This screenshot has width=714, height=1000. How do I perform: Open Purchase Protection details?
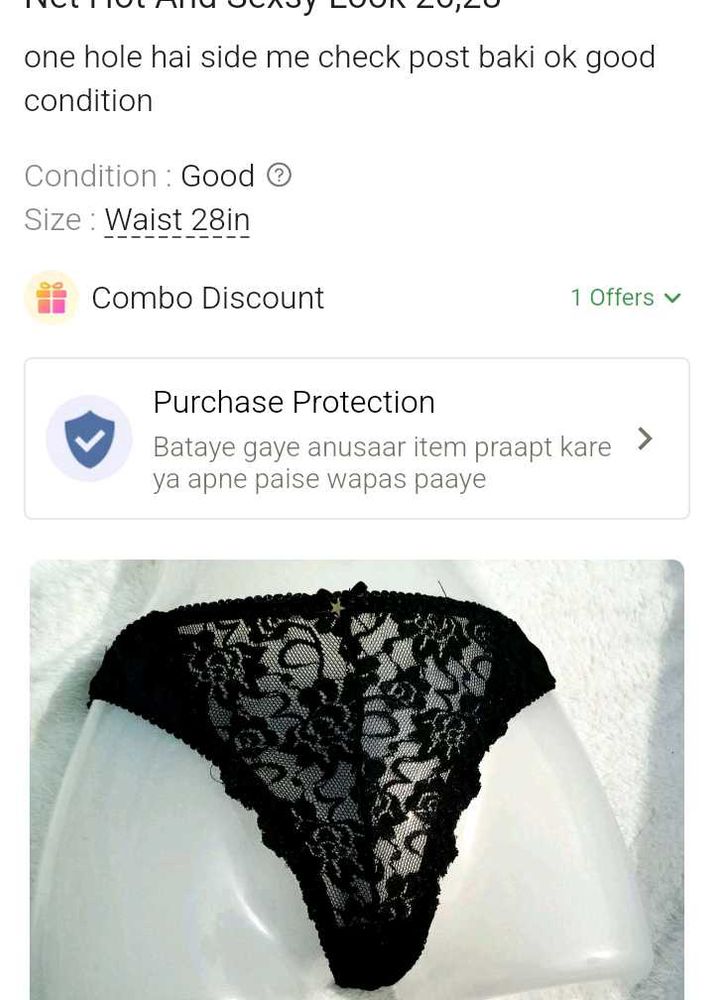[645, 439]
